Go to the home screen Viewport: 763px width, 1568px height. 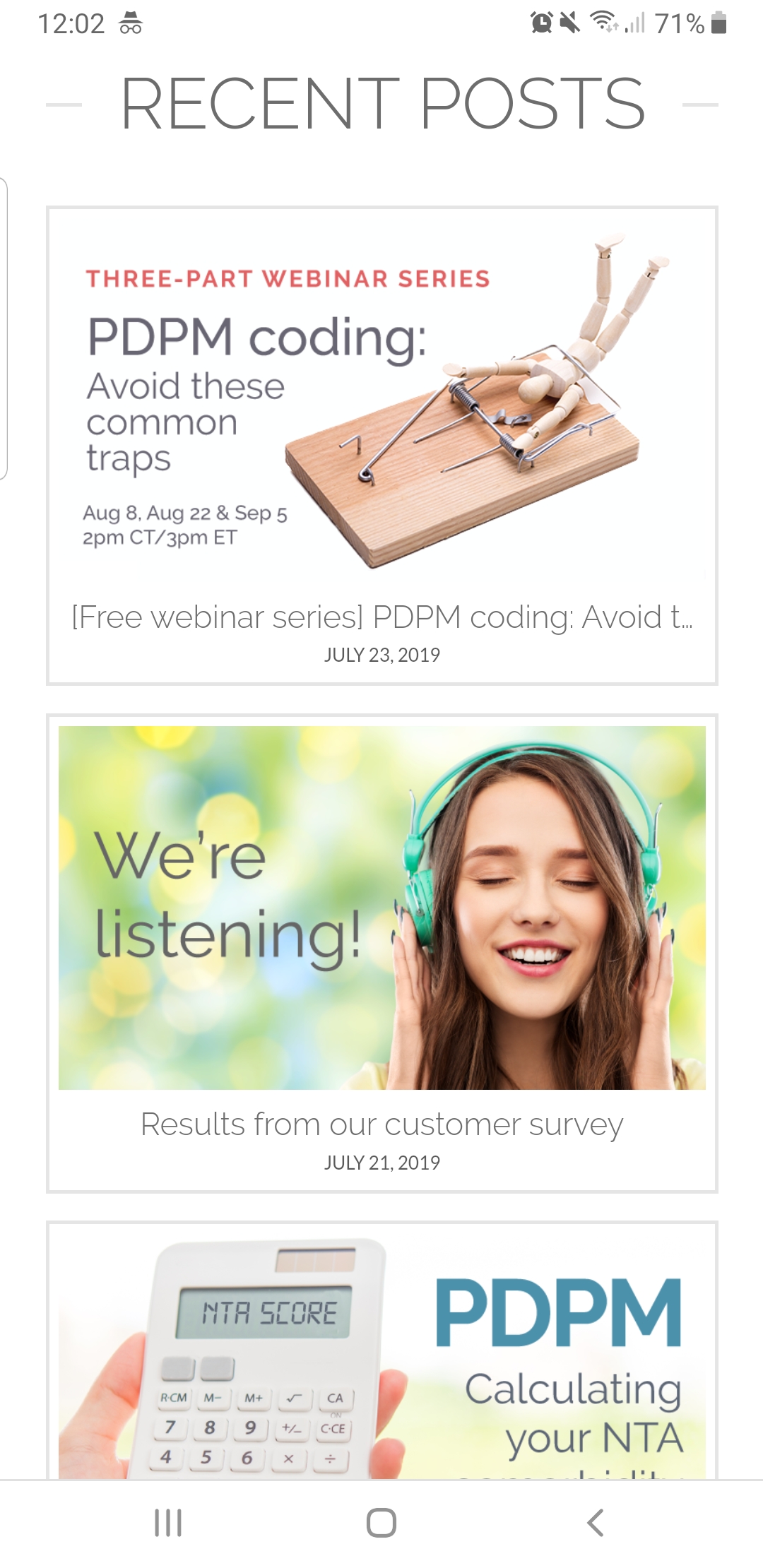click(x=381, y=1523)
